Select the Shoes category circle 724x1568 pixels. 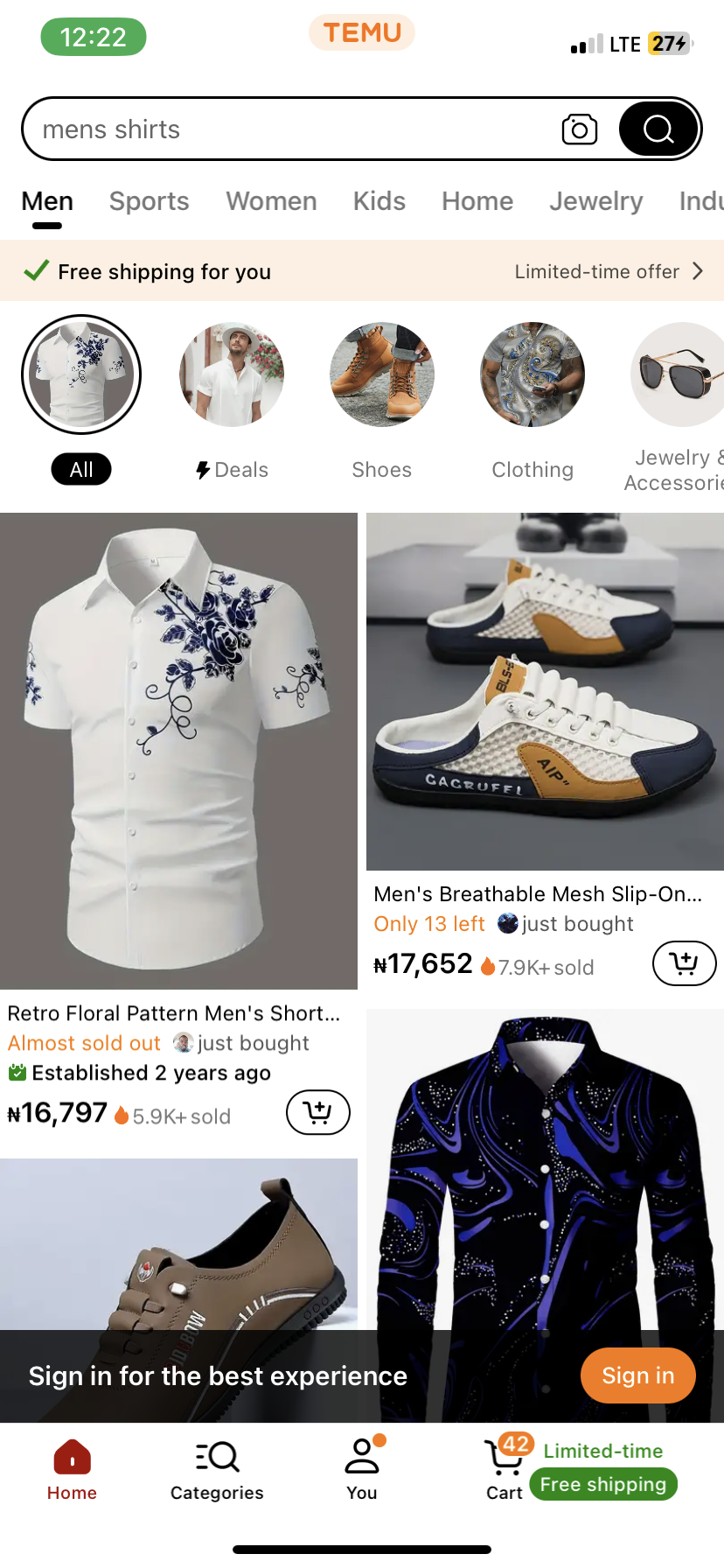point(382,374)
